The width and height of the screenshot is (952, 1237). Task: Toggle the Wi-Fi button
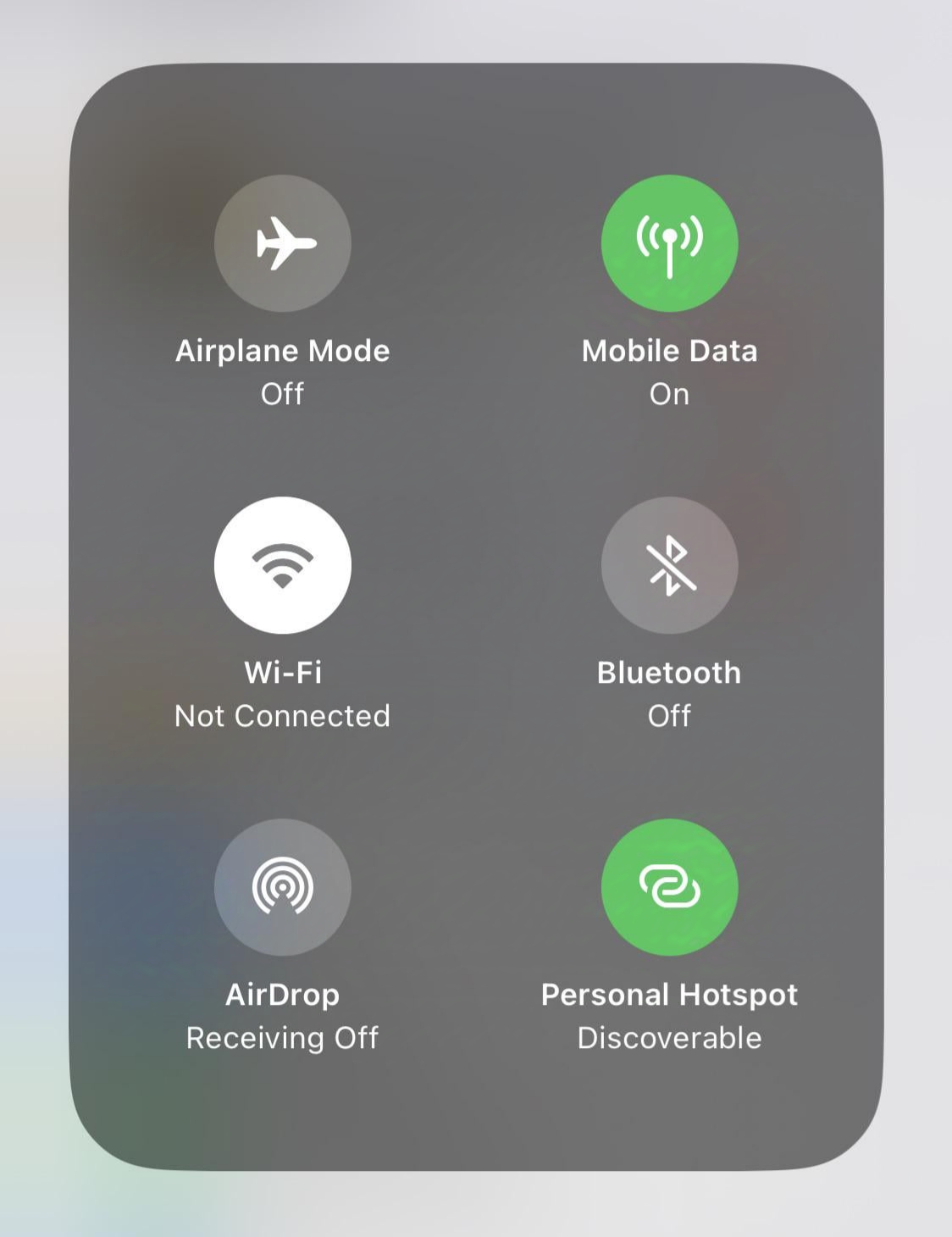283,565
